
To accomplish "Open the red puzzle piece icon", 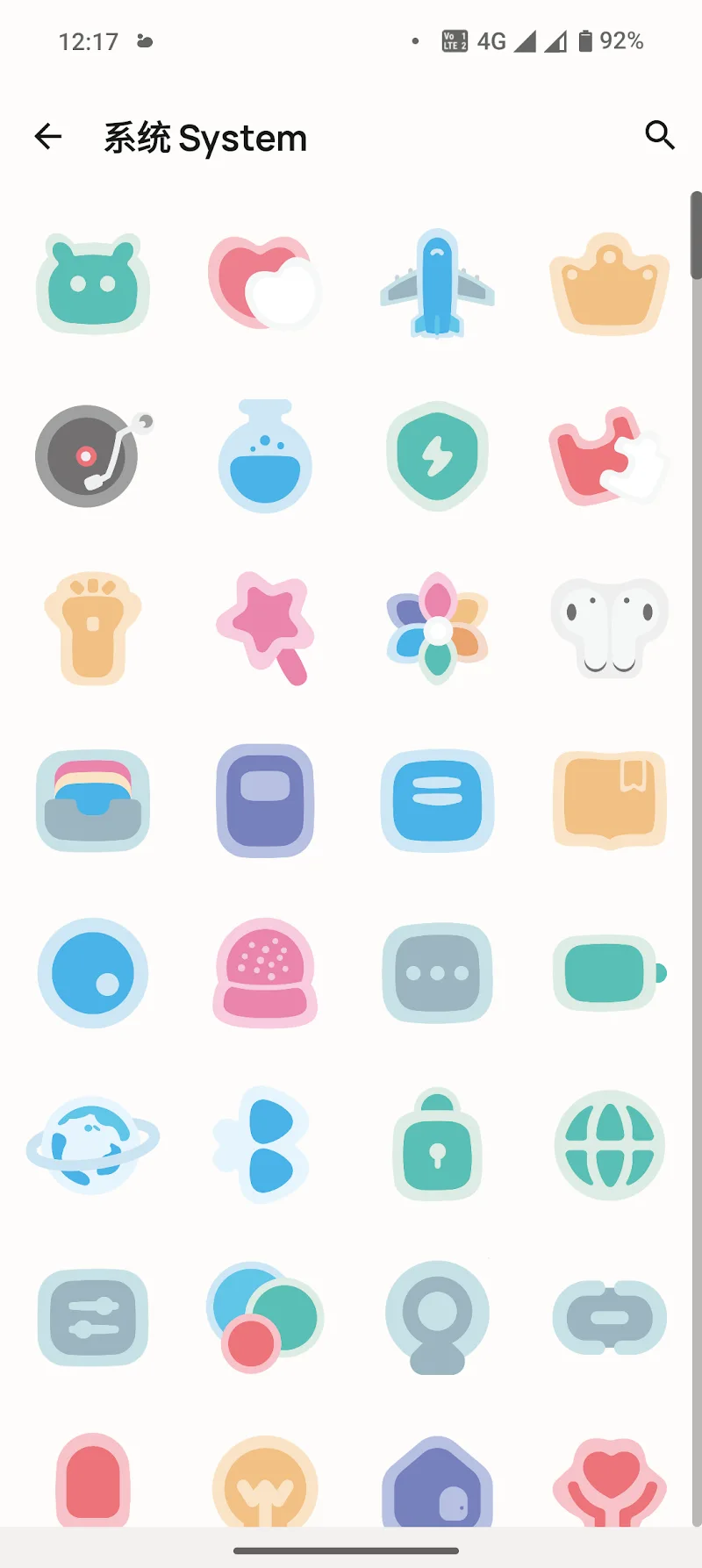I will click(x=607, y=456).
